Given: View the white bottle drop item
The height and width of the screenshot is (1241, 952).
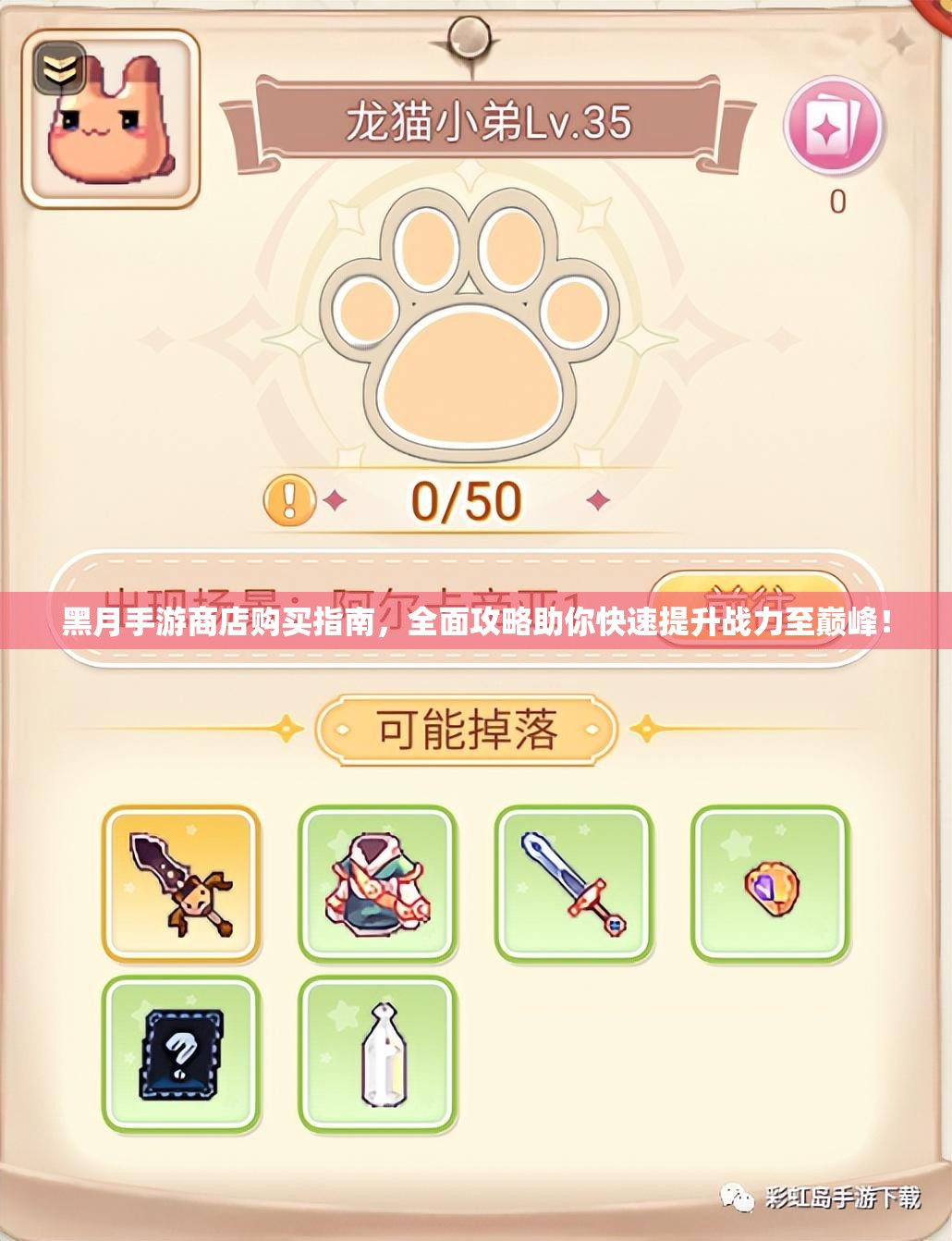Looking at the screenshot, I should pos(377,1055).
